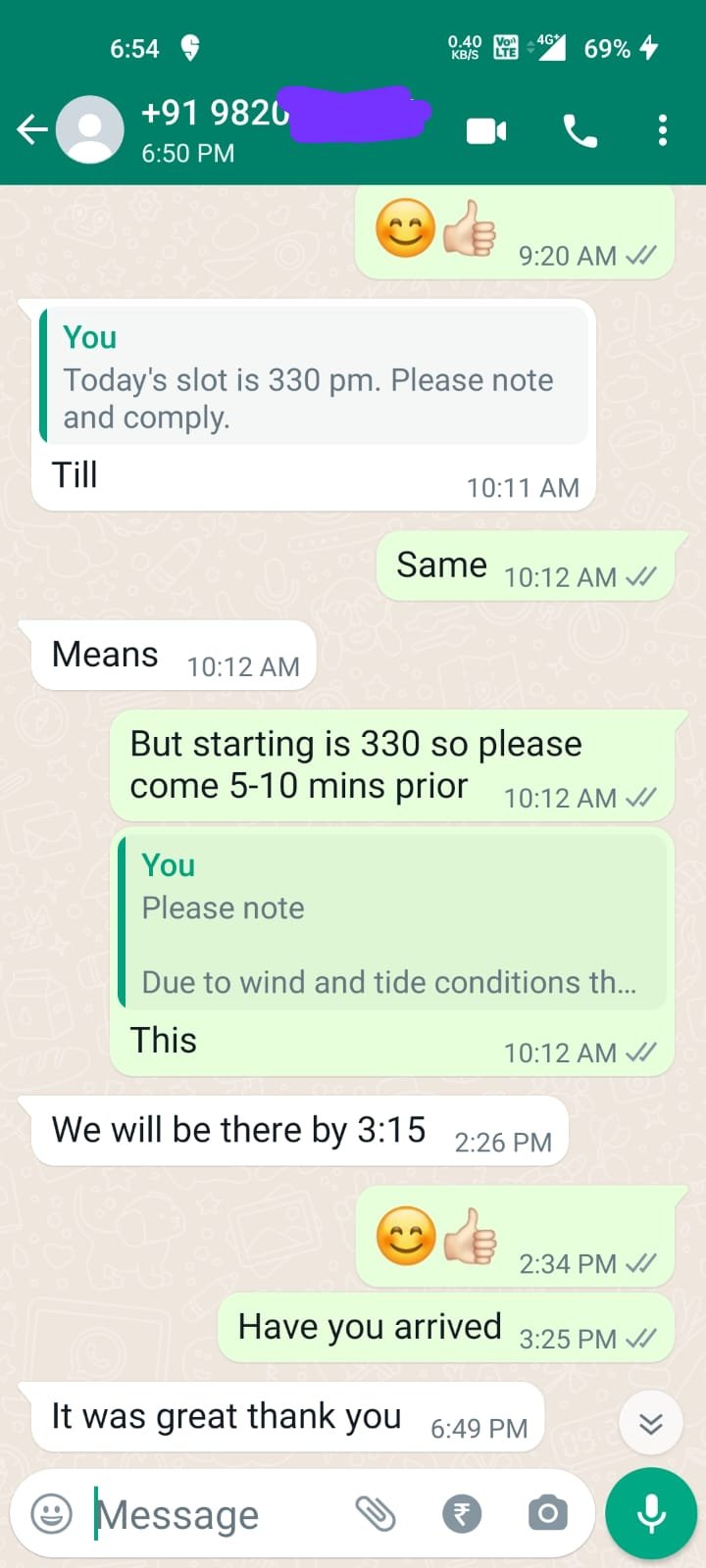Open the contact's profile picture

click(90, 129)
